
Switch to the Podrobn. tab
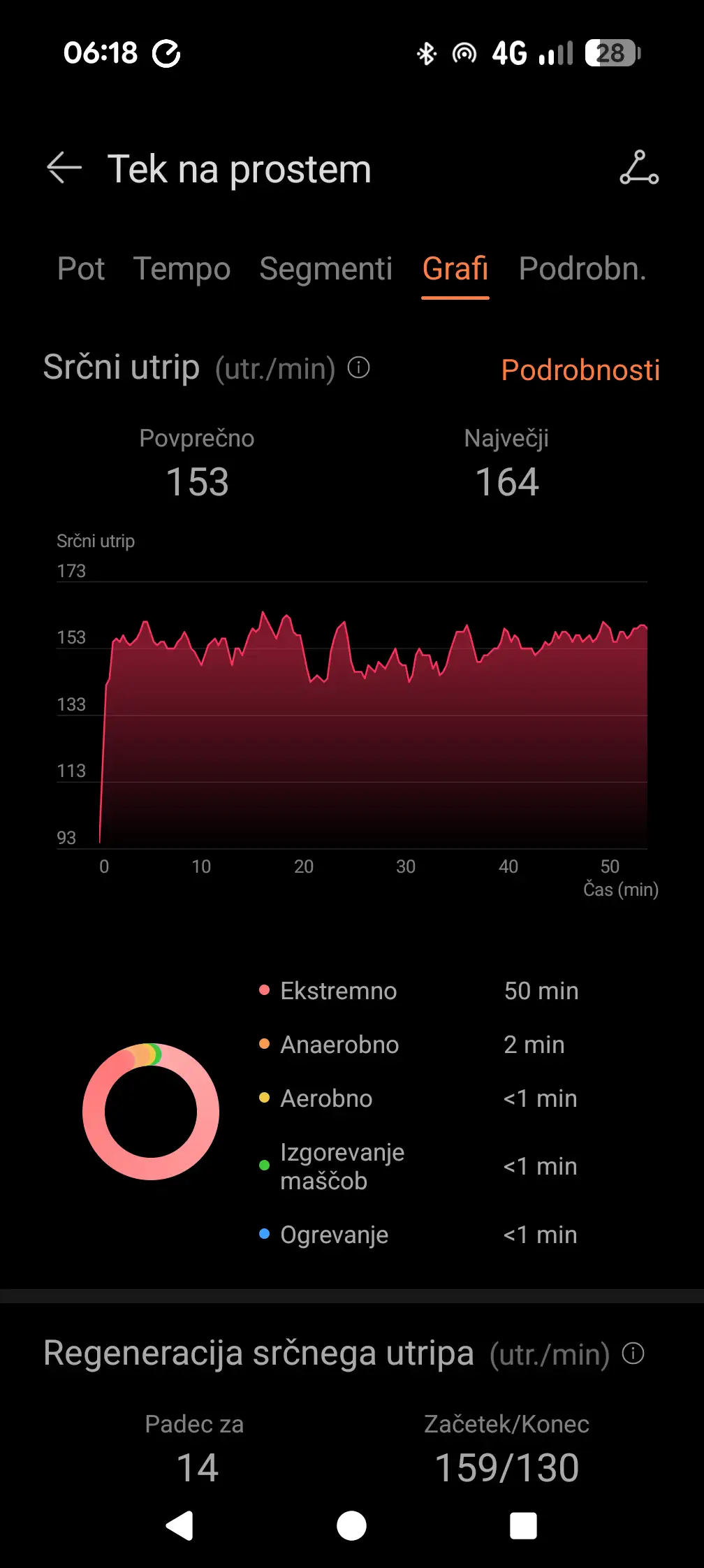tap(582, 269)
